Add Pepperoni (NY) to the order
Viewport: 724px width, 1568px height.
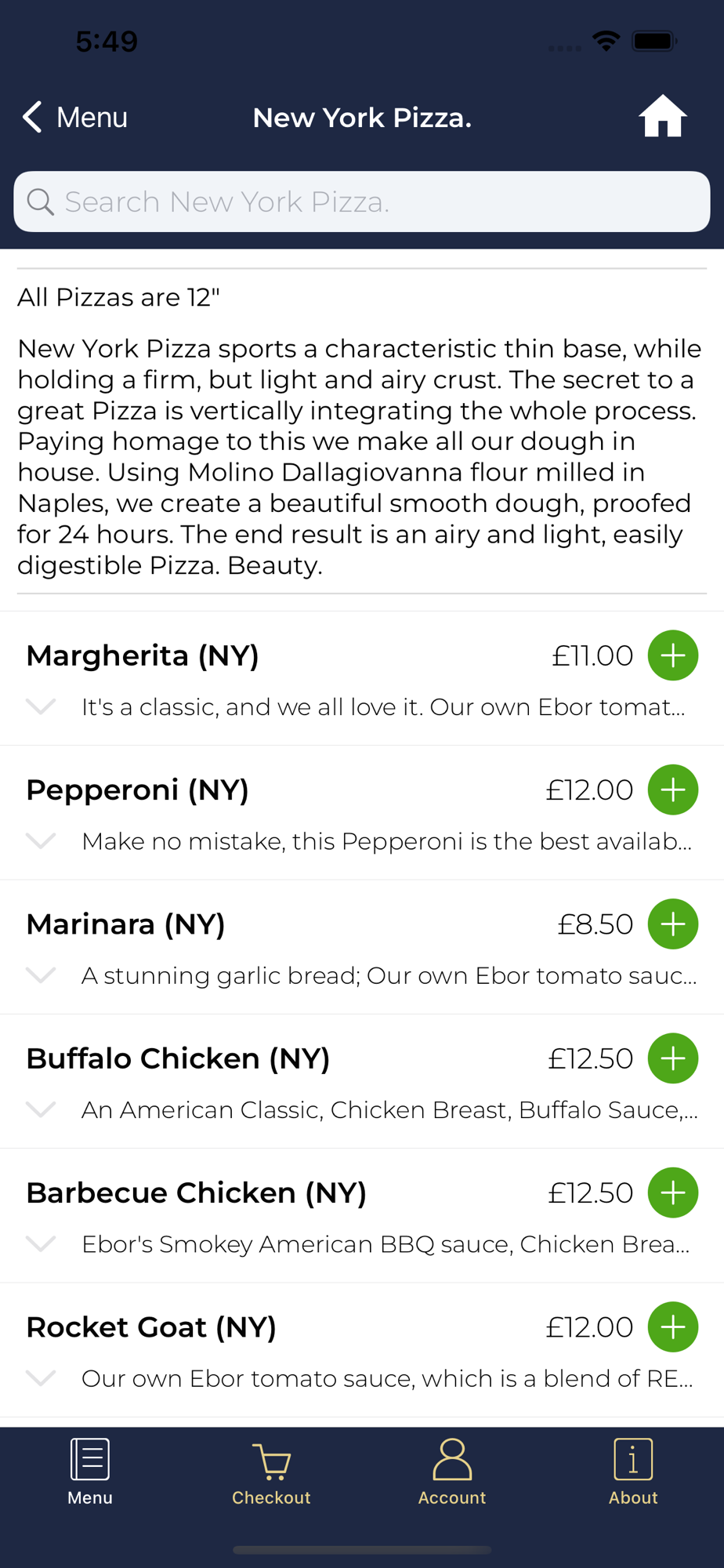672,789
